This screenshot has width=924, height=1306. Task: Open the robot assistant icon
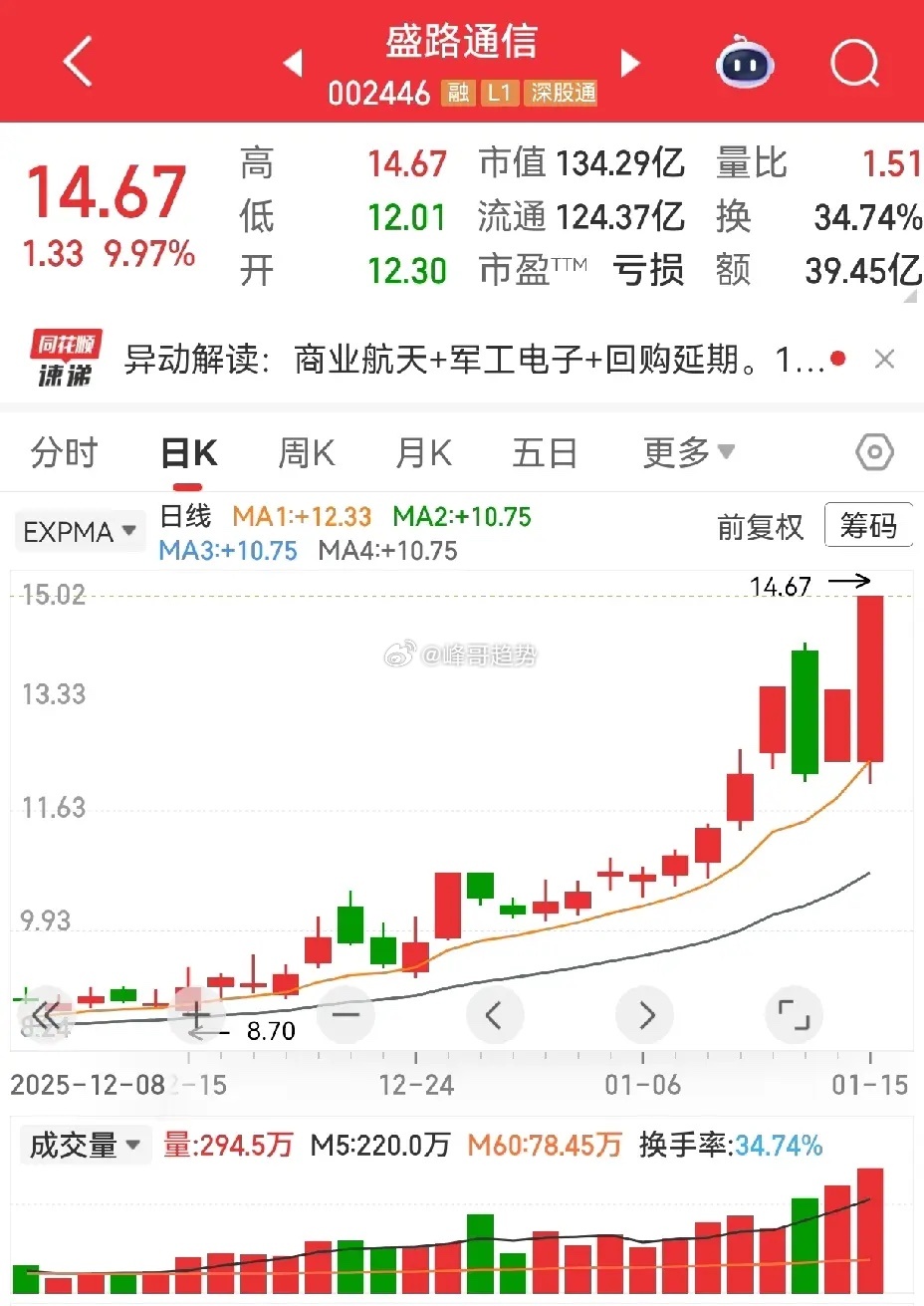(745, 62)
